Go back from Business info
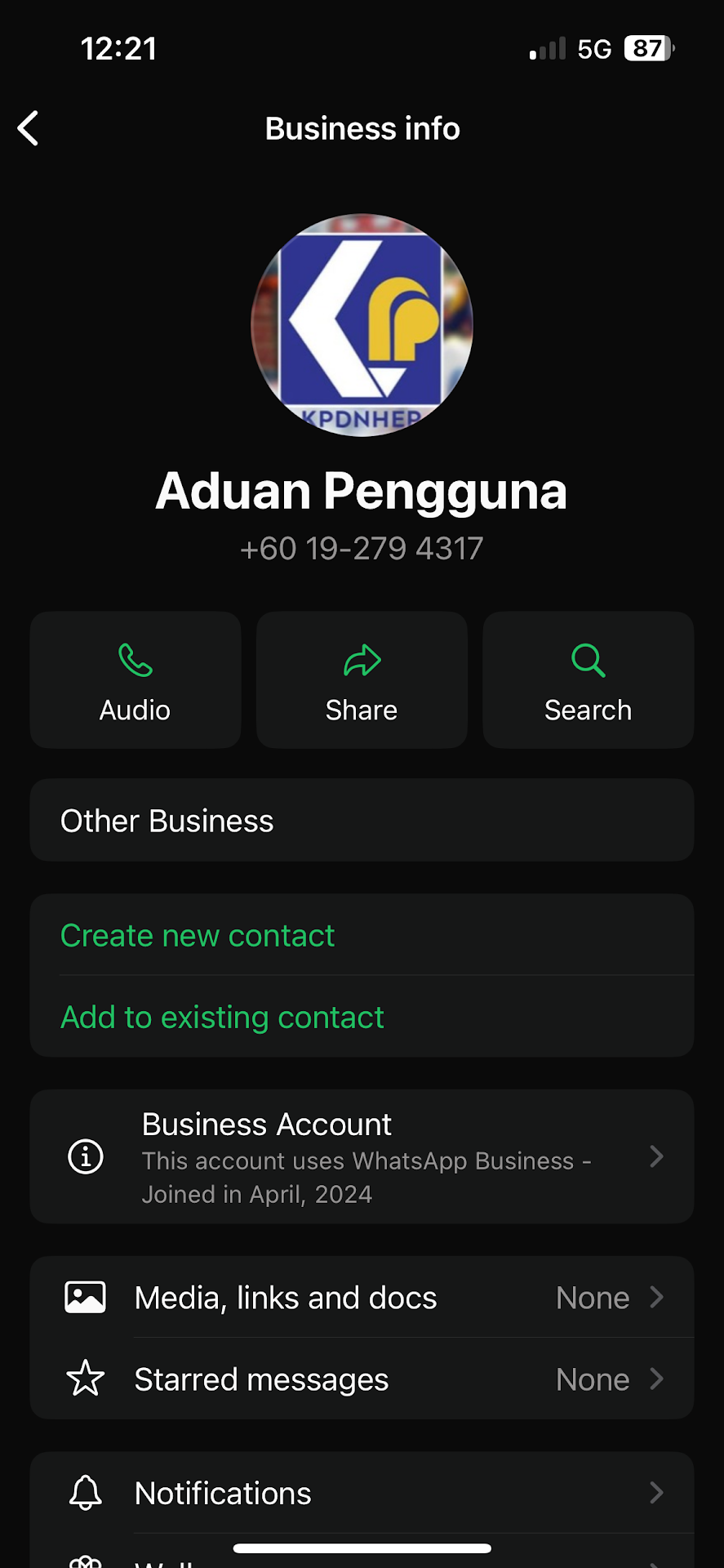724x1568 pixels. point(29,128)
